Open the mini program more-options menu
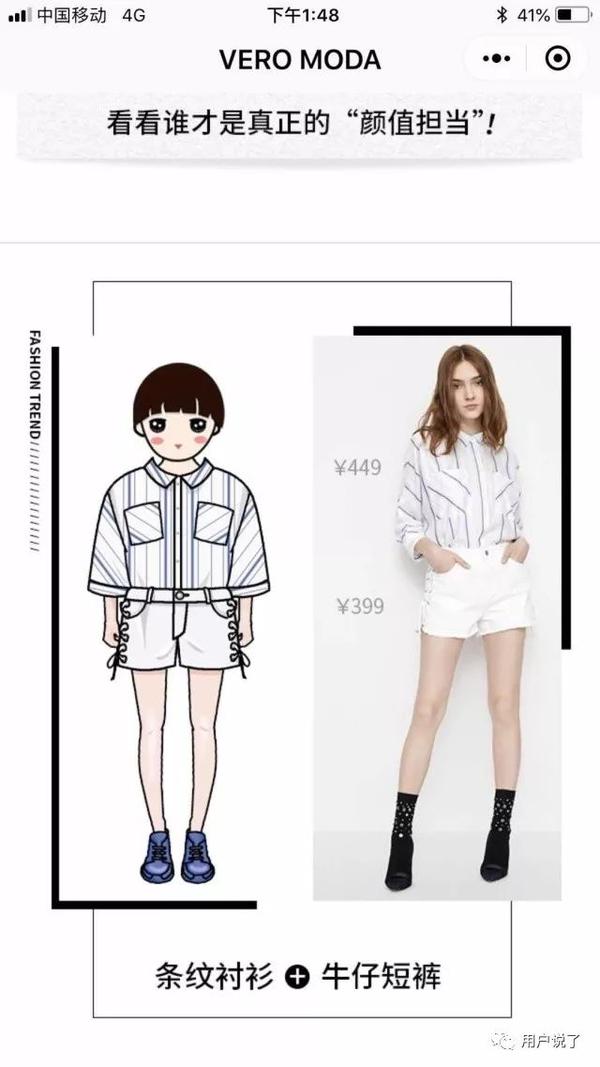Viewport: 600px width, 1067px height. pyautogui.click(x=496, y=59)
